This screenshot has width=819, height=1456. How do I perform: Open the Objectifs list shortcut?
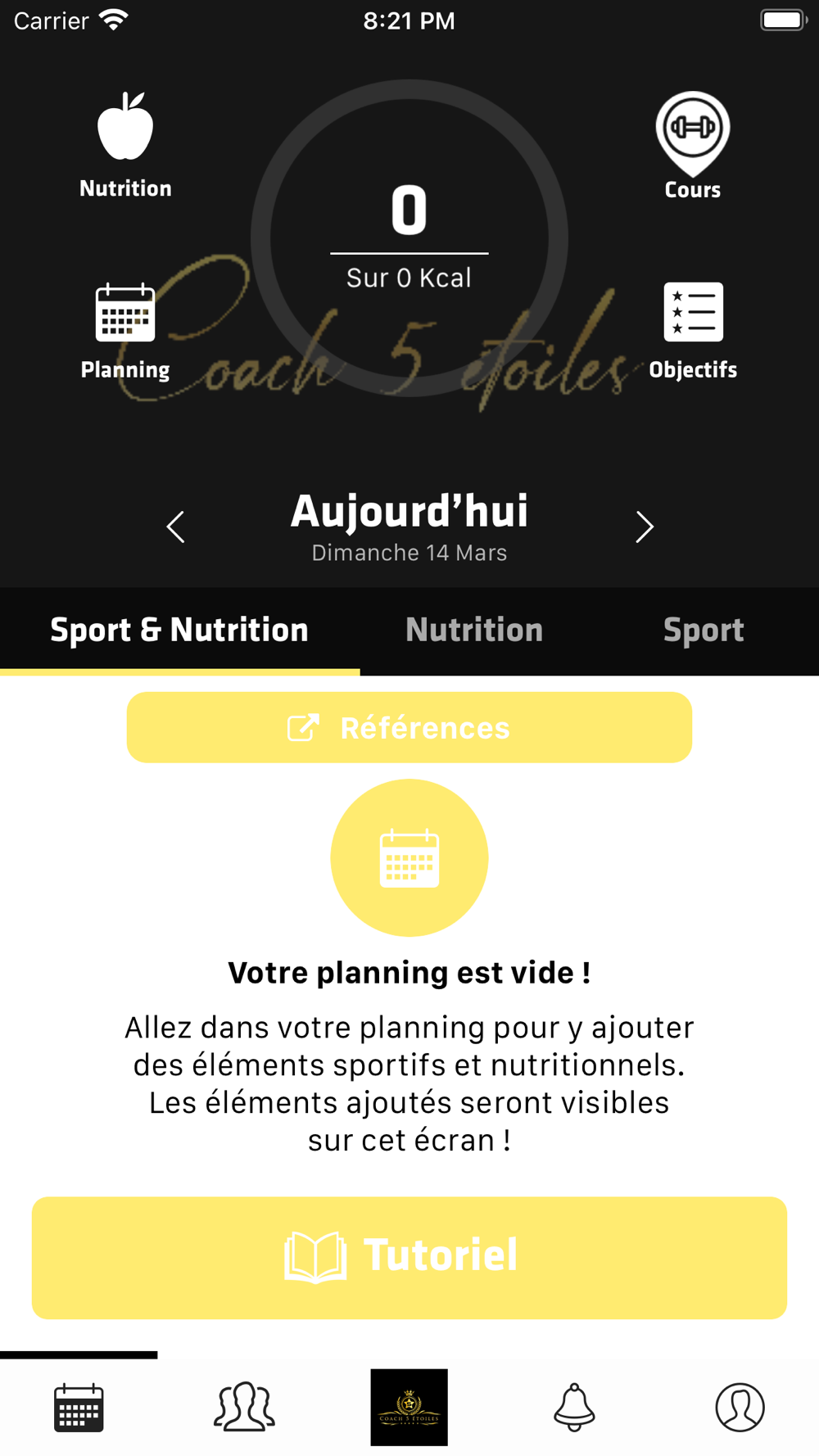693,332
